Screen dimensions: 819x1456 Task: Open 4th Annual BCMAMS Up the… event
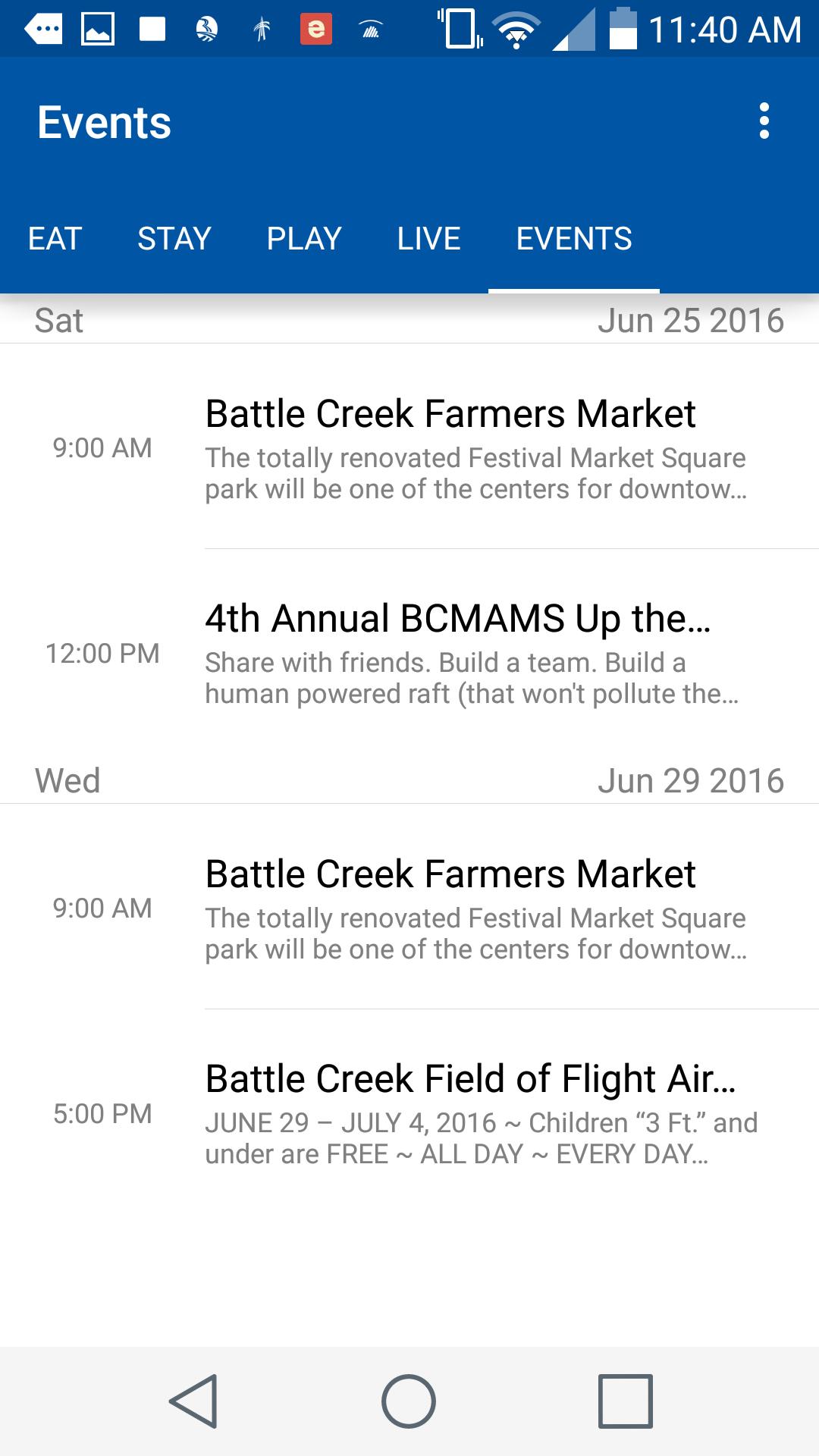409,652
